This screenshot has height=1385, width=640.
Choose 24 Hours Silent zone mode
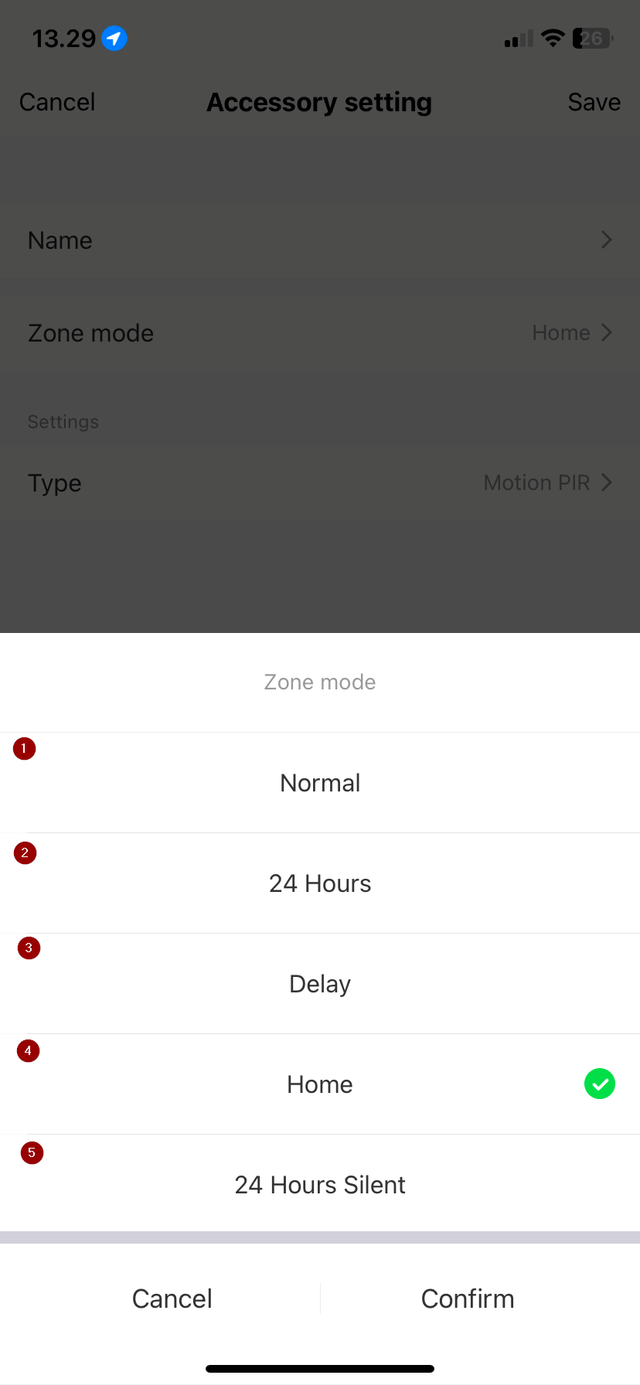pos(320,1184)
